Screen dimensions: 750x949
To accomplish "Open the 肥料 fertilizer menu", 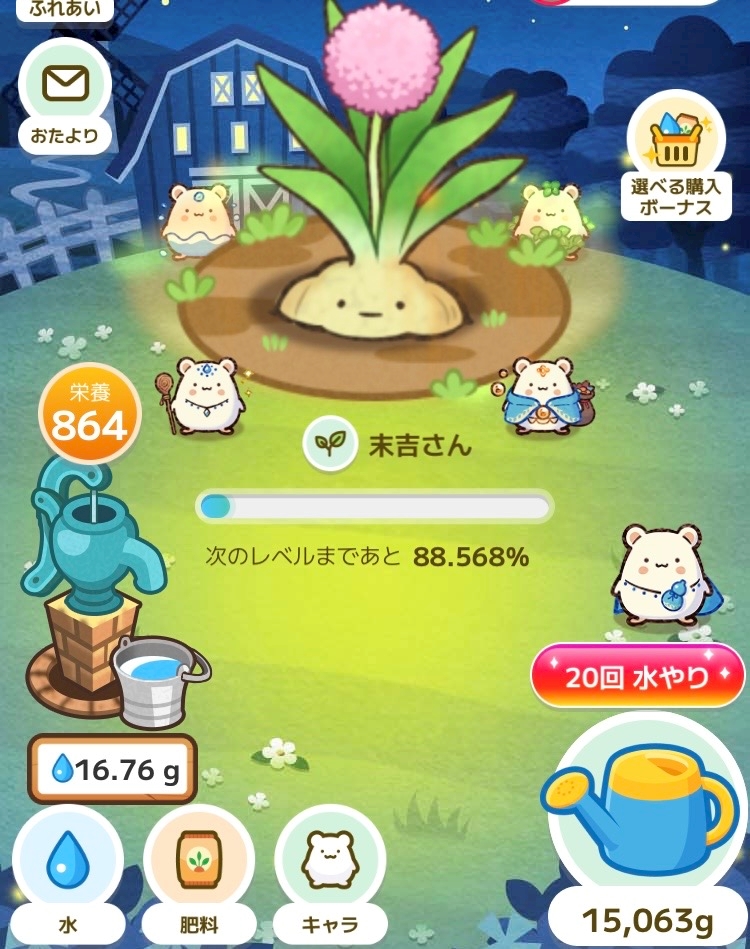I will click(x=198, y=862).
